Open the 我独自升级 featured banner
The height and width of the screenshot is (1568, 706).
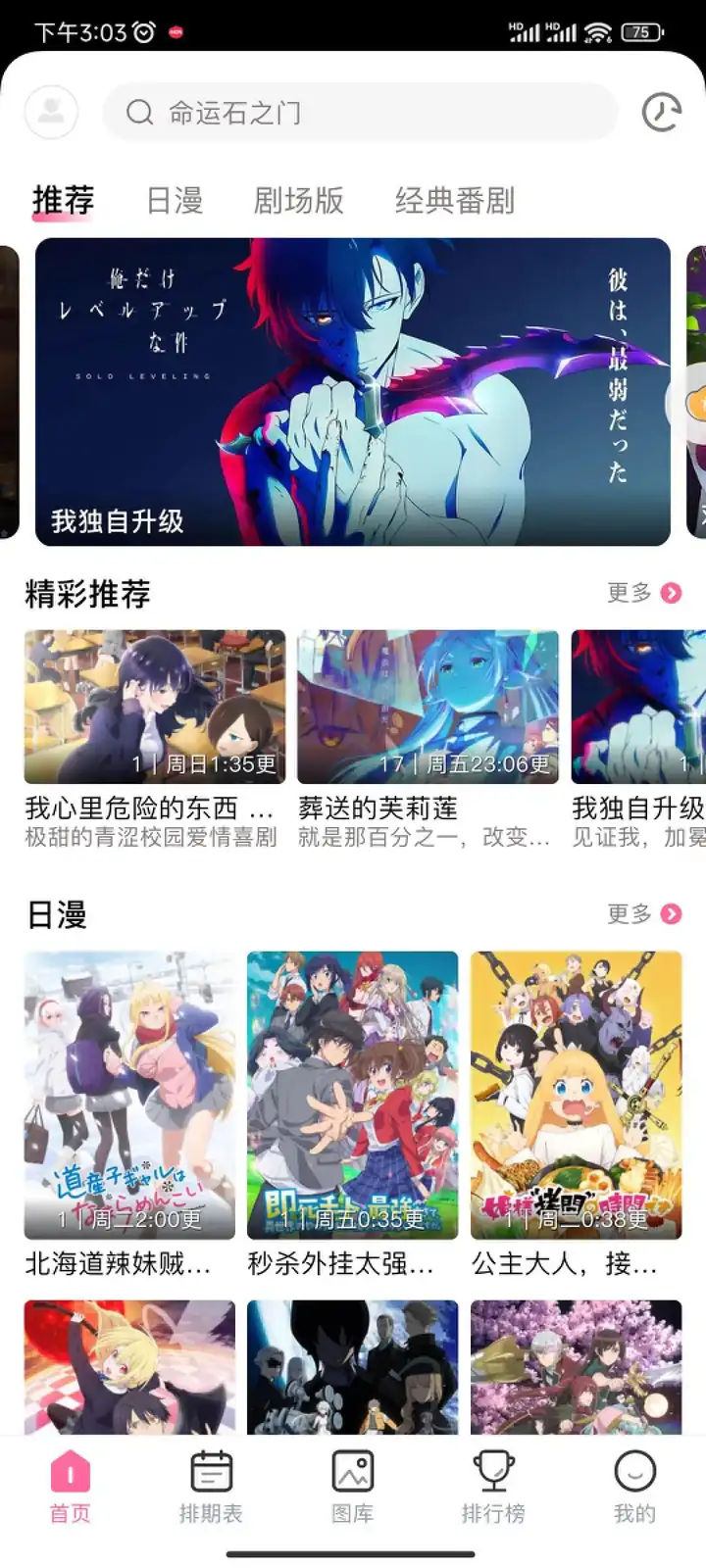click(x=353, y=392)
